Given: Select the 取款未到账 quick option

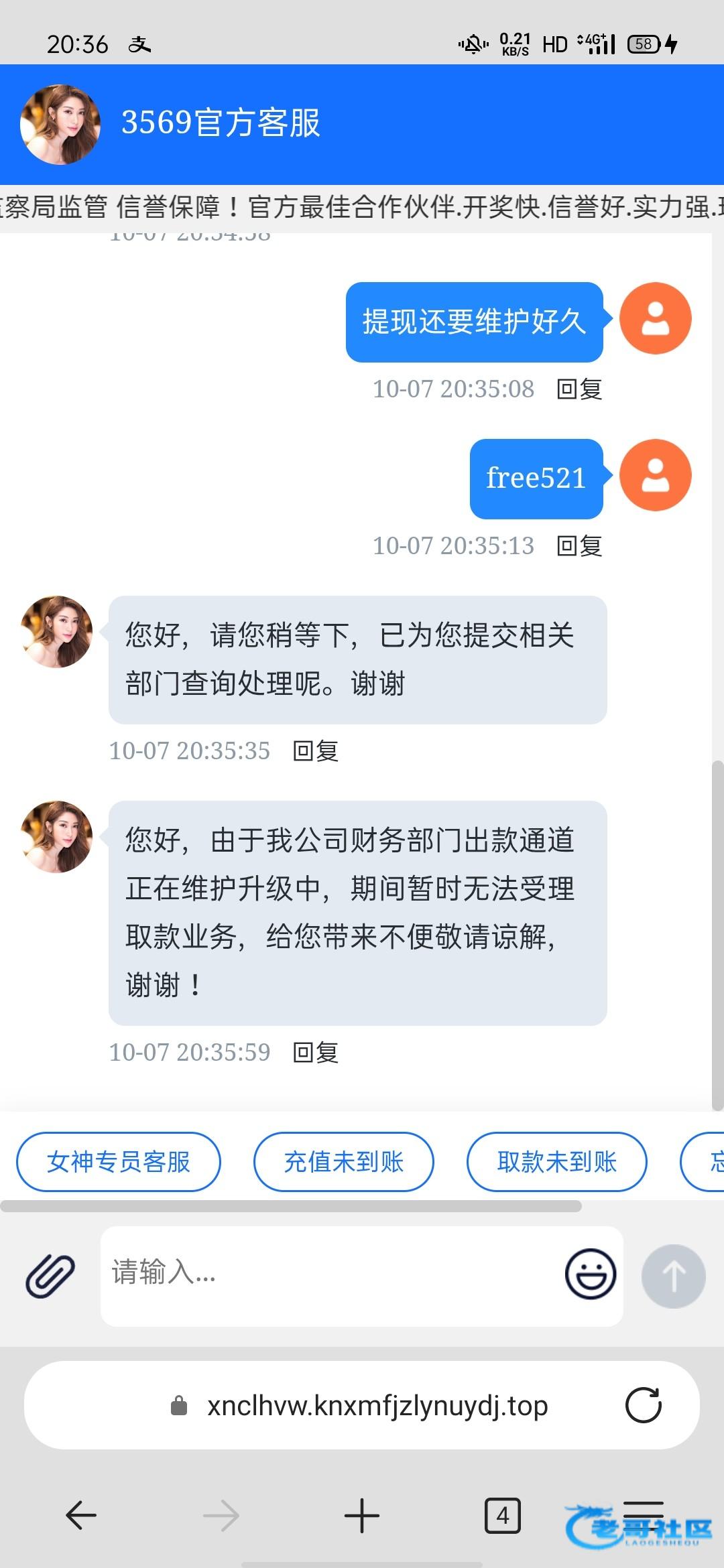Looking at the screenshot, I should [556, 1162].
